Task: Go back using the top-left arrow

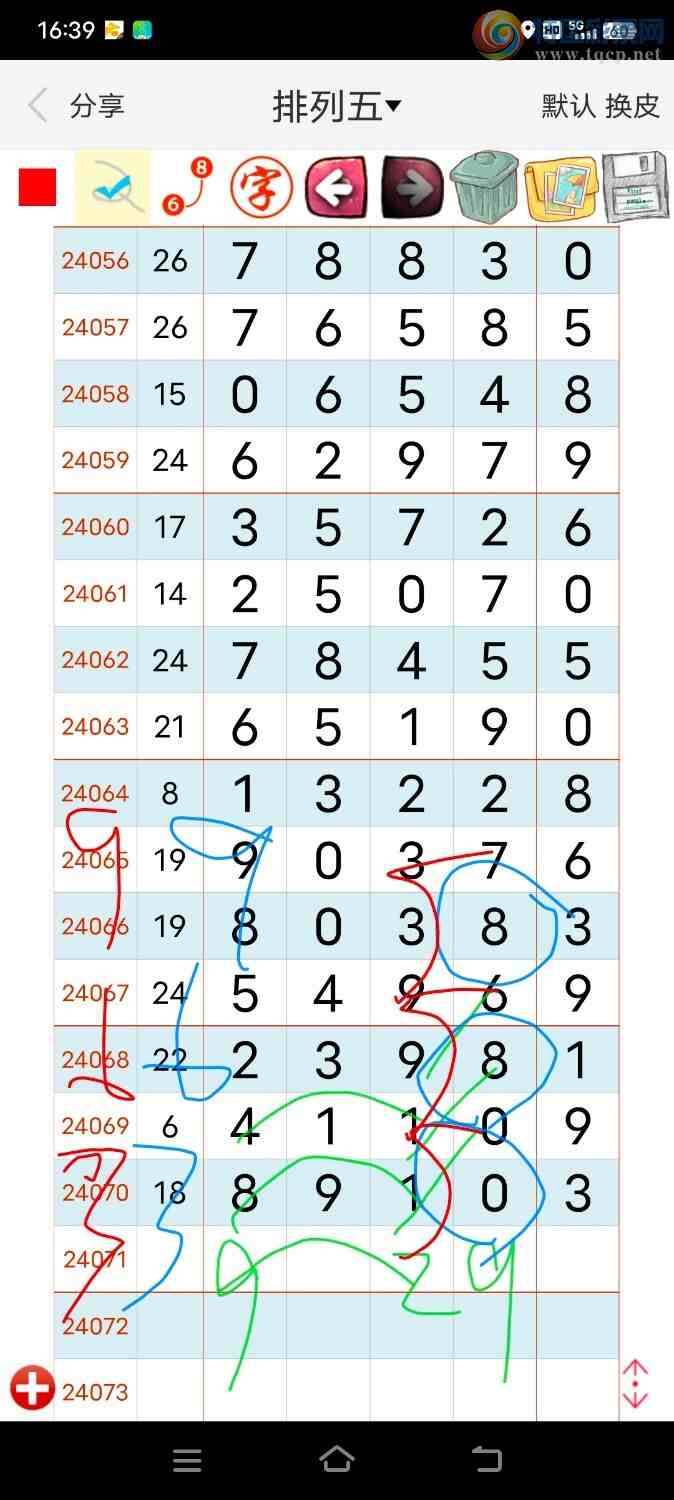Action: pos(38,105)
